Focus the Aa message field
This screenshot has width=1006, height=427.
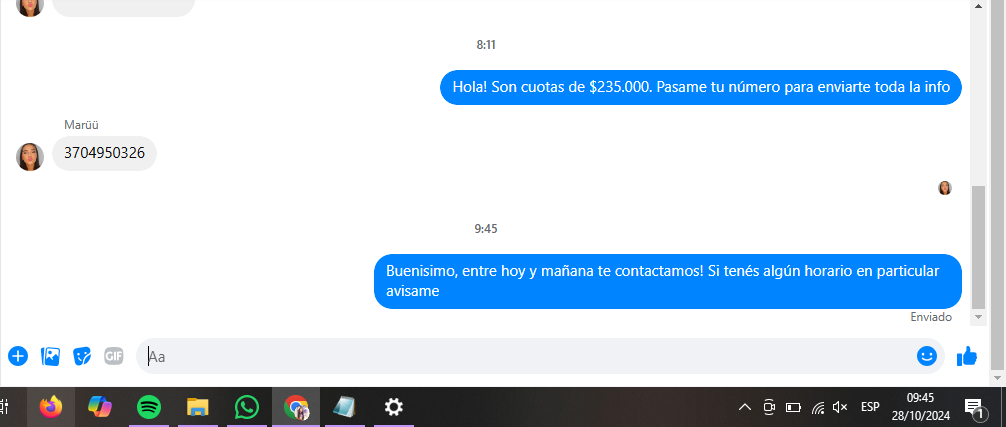520,356
